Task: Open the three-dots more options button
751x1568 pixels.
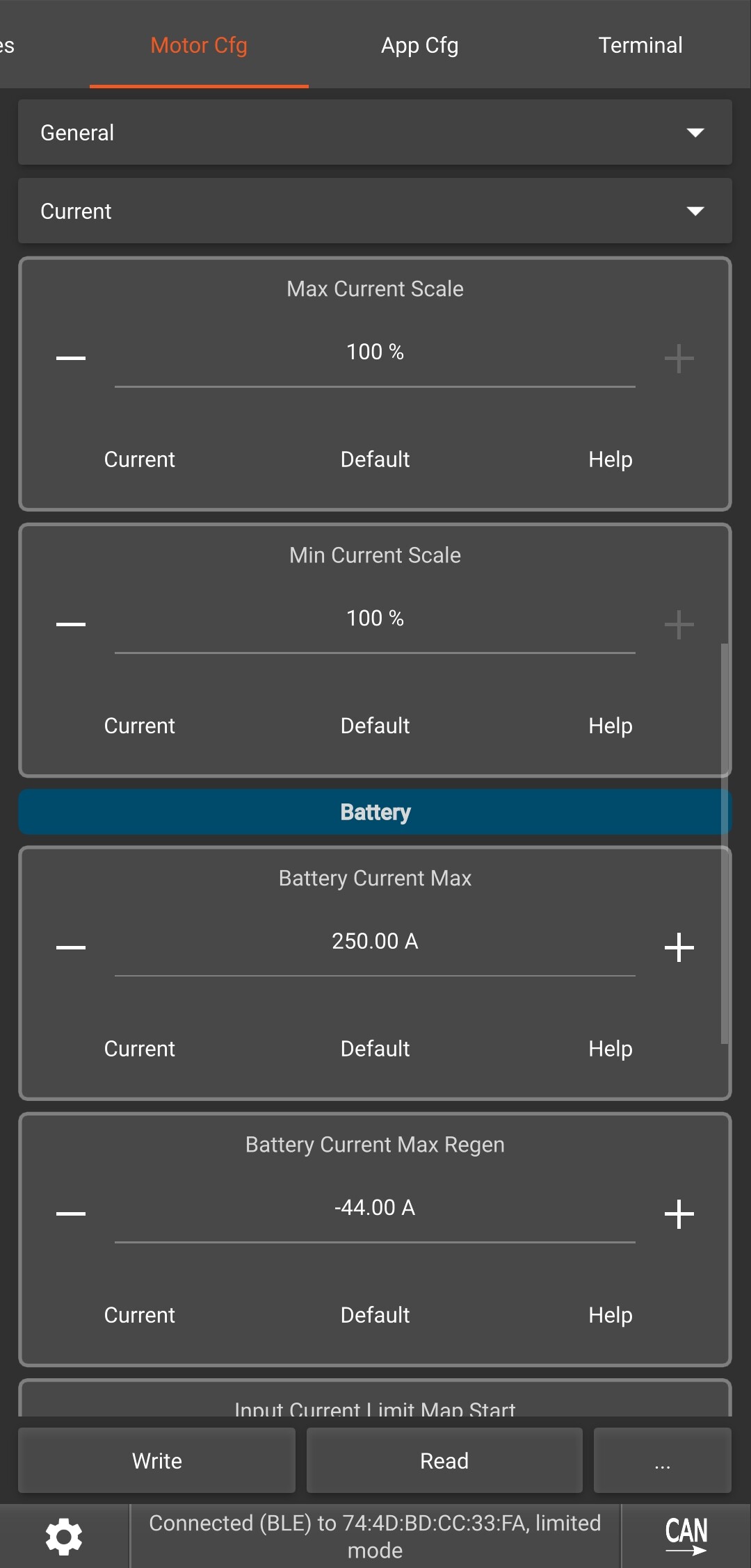Action: [662, 1461]
